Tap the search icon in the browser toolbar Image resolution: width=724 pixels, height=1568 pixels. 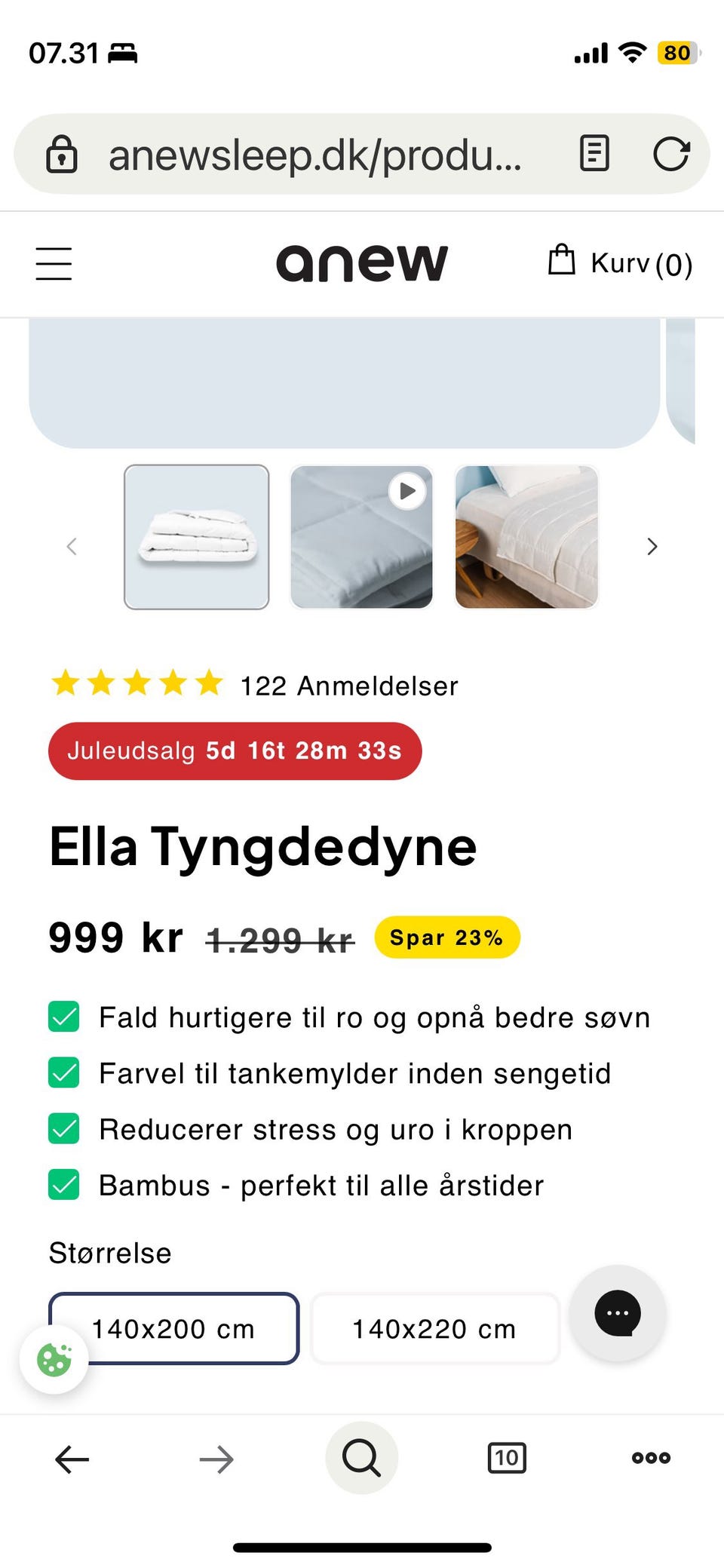361,1458
